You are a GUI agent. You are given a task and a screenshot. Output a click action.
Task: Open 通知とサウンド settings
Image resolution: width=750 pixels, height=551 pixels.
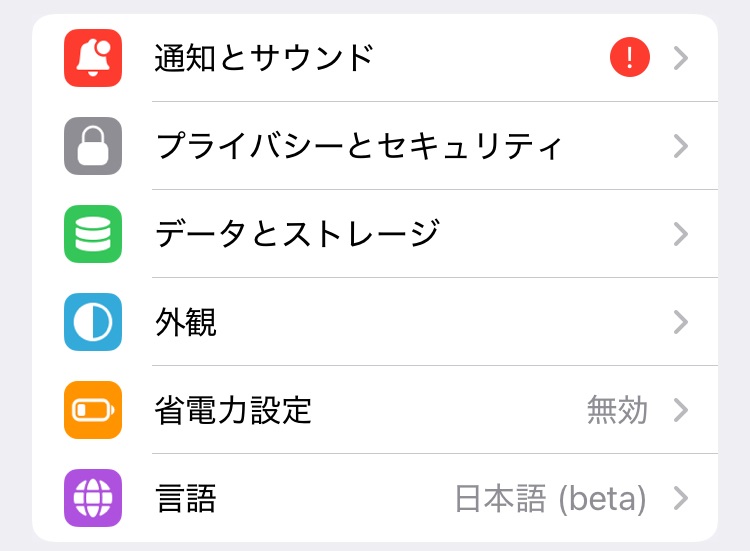point(265,58)
